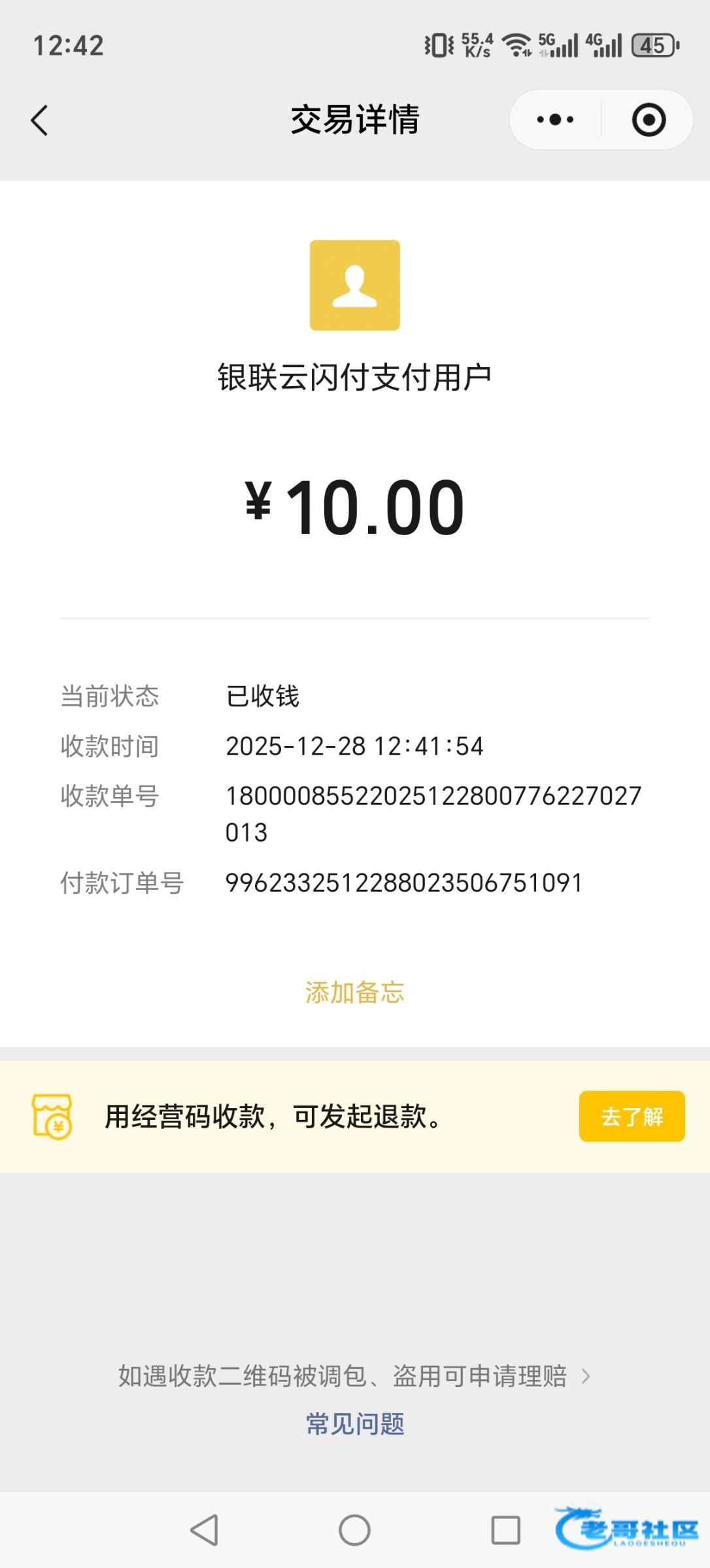
Task: Open 常见问题 FAQ
Action: click(355, 1424)
